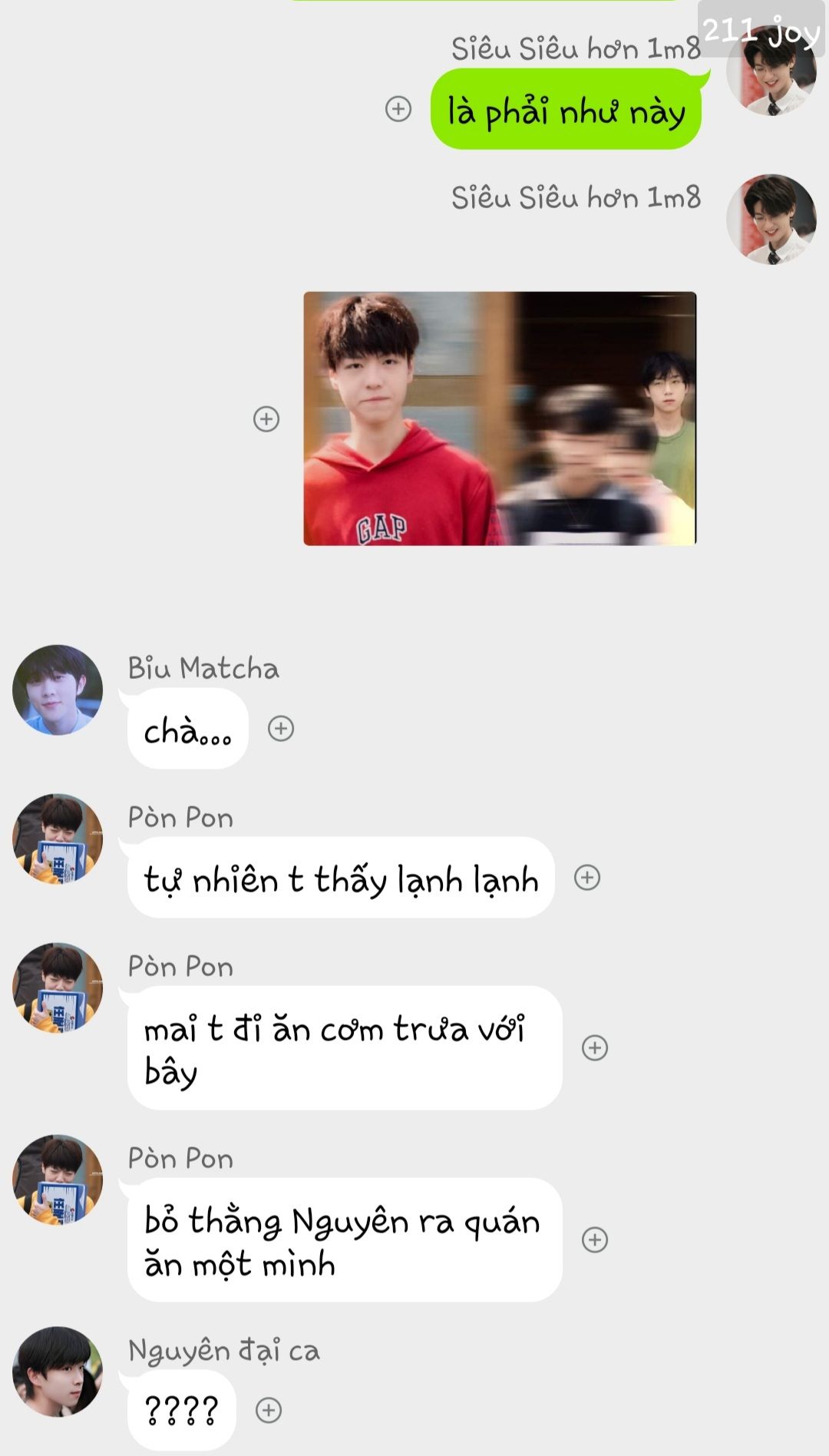This screenshot has height=1456, width=829.
Task: Open the shared photo message
Action: (500, 419)
